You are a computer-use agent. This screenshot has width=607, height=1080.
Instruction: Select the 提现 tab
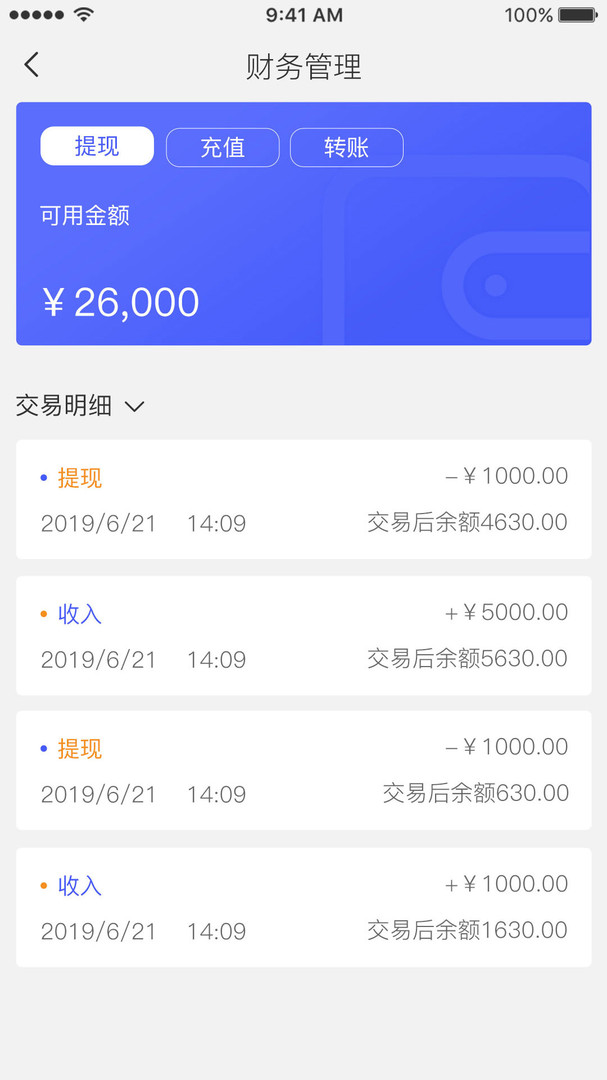(x=97, y=147)
